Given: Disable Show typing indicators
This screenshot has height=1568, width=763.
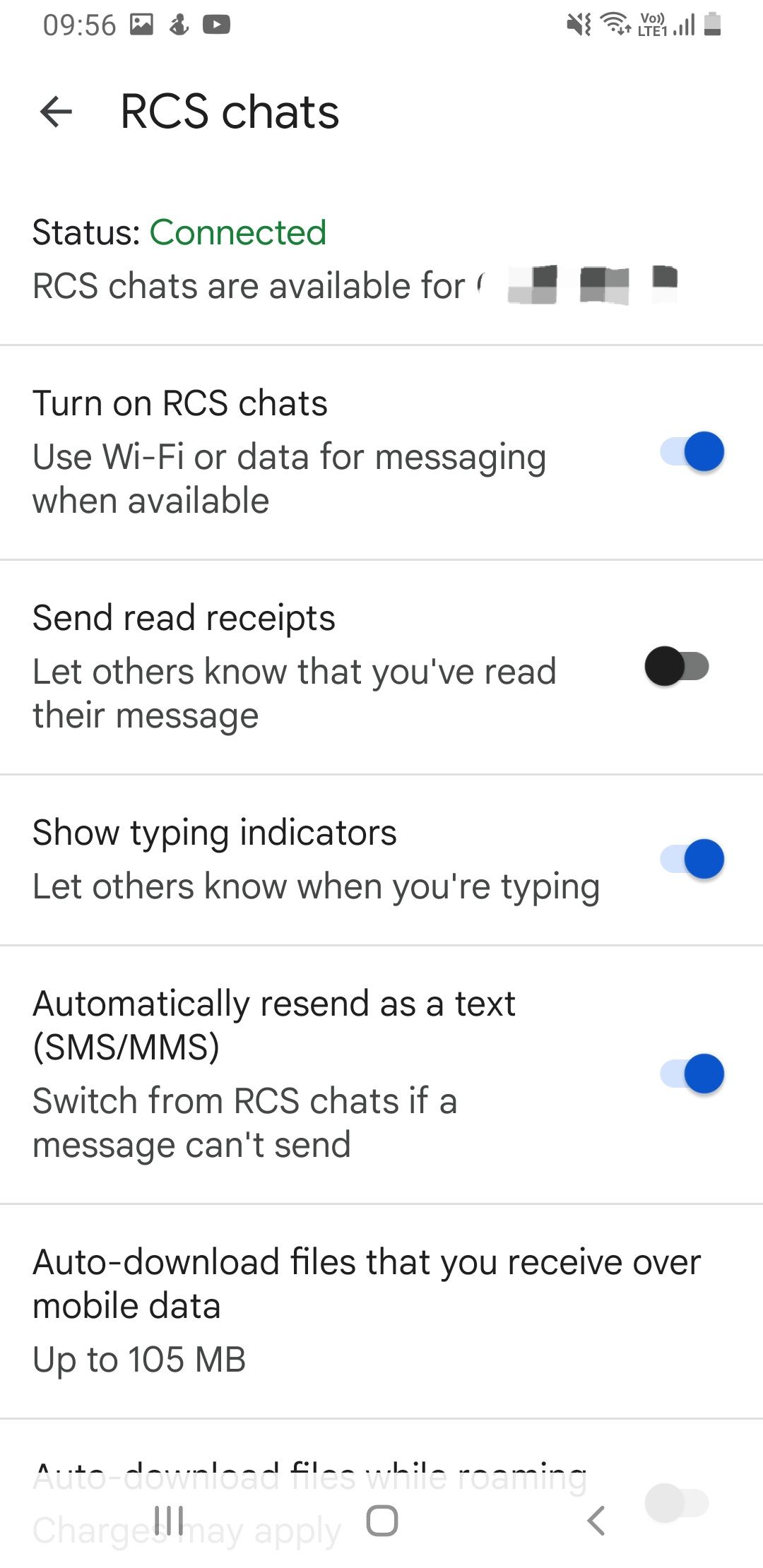Looking at the screenshot, I should pyautogui.click(x=692, y=859).
